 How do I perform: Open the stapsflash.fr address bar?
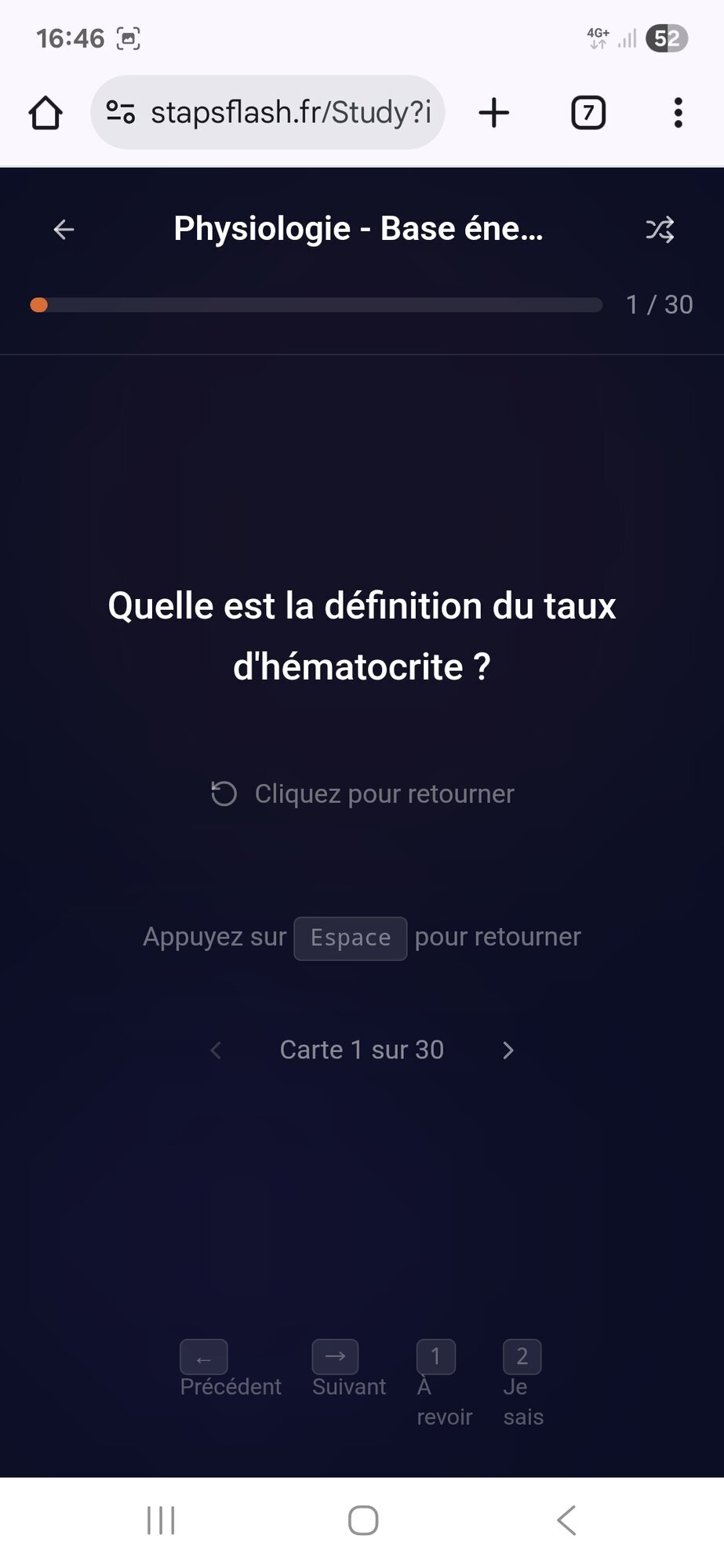click(x=290, y=113)
